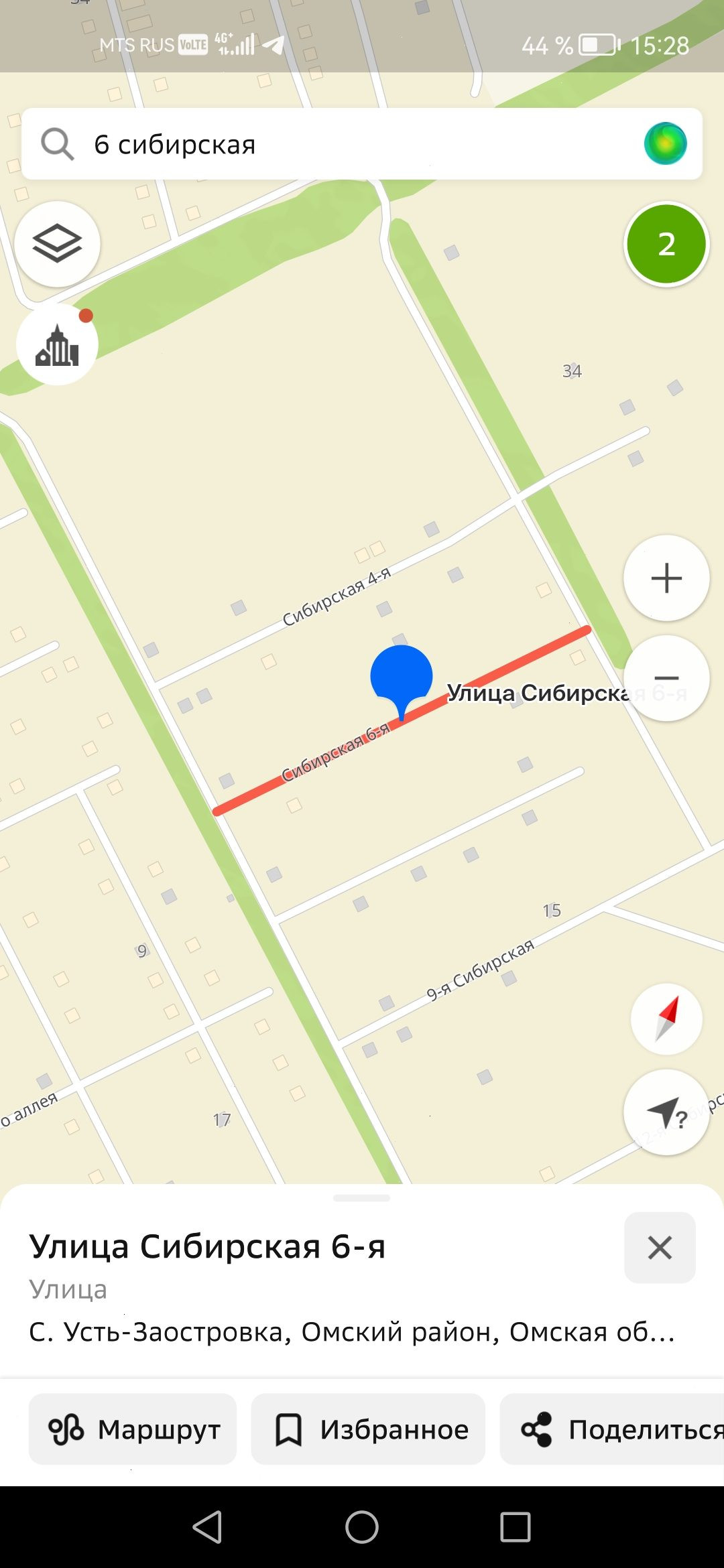Screen dimensions: 724x1568
Task: Zoom in with the plus button
Action: (x=666, y=578)
